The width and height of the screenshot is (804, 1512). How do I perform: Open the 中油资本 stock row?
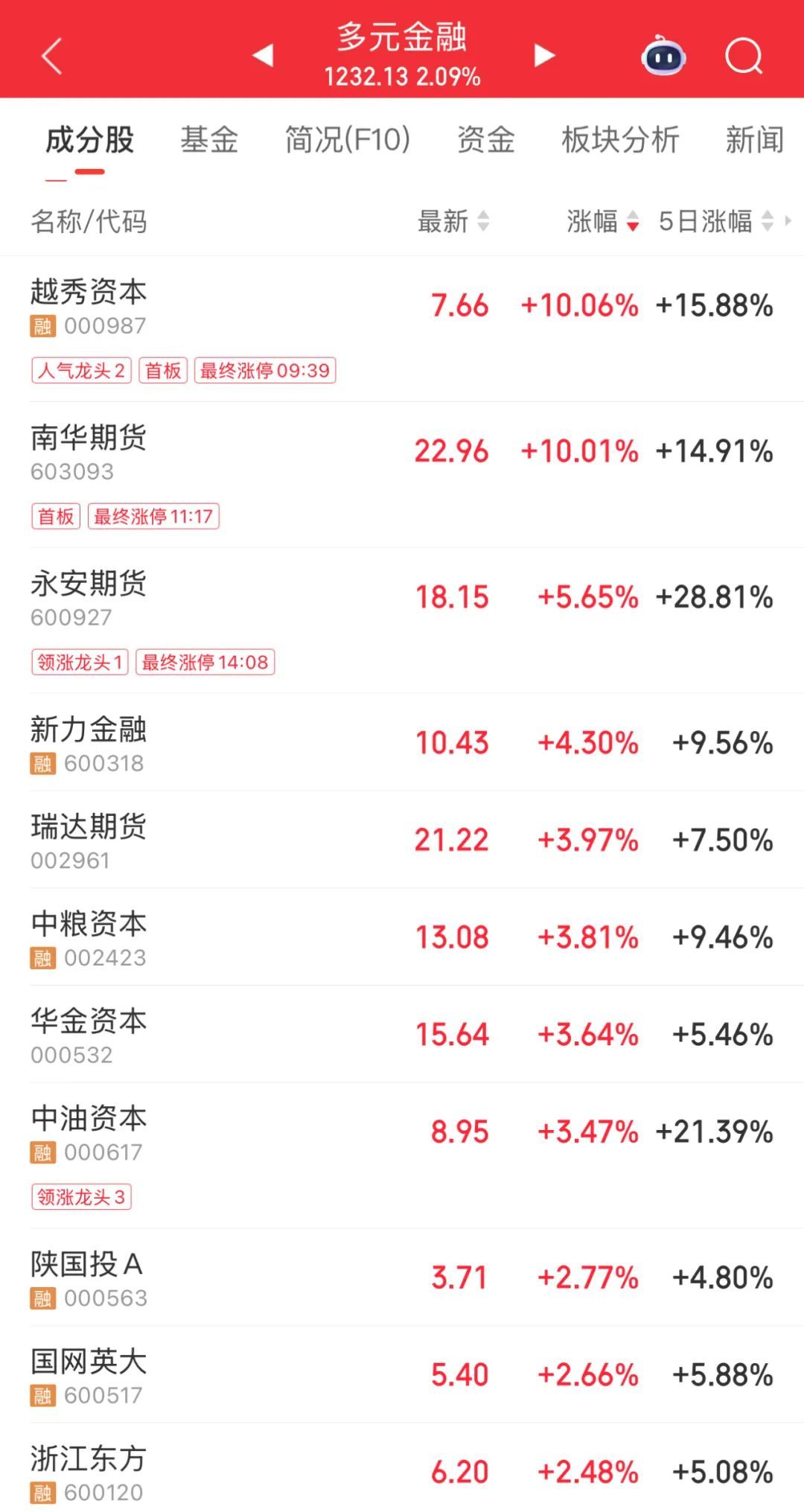tap(402, 1156)
